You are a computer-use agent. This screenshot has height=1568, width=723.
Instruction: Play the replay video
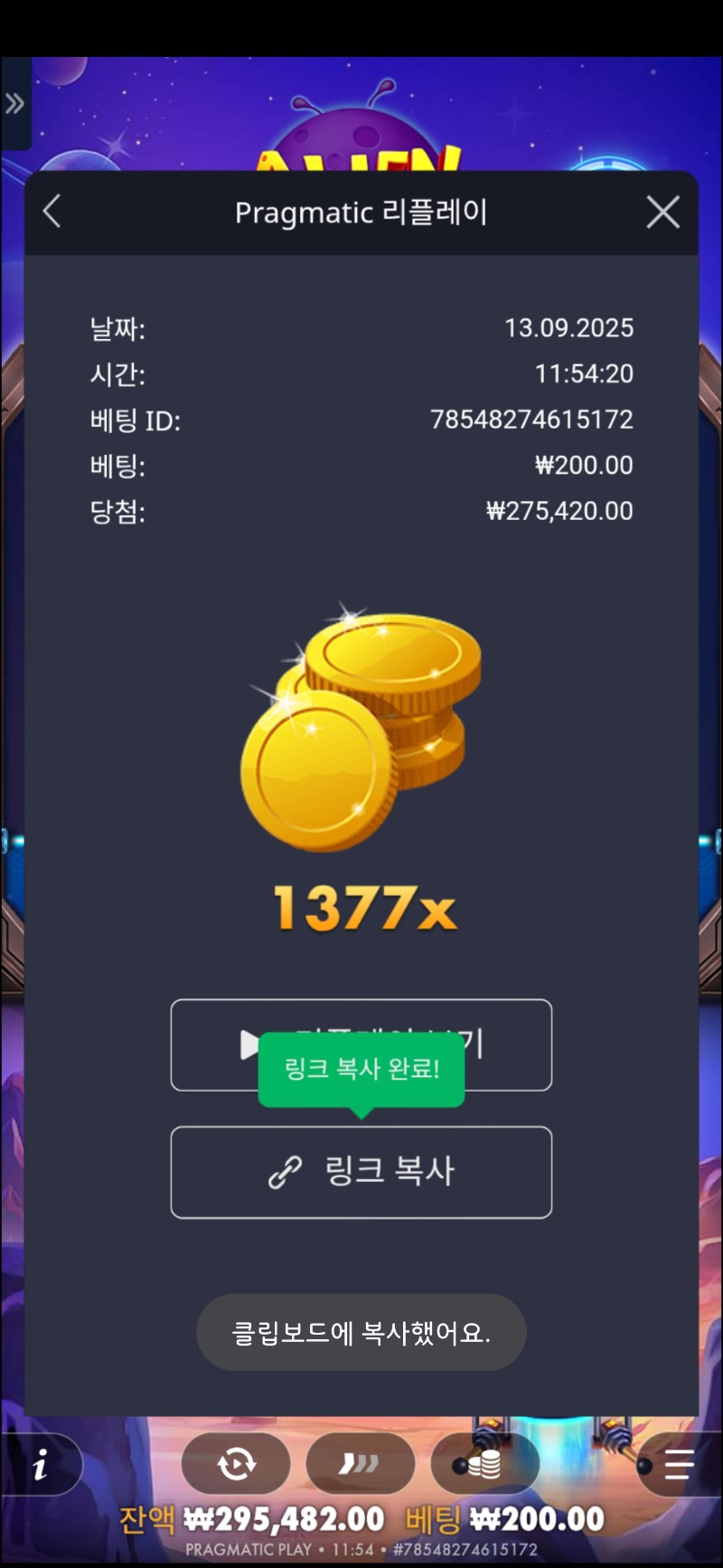point(361,1044)
